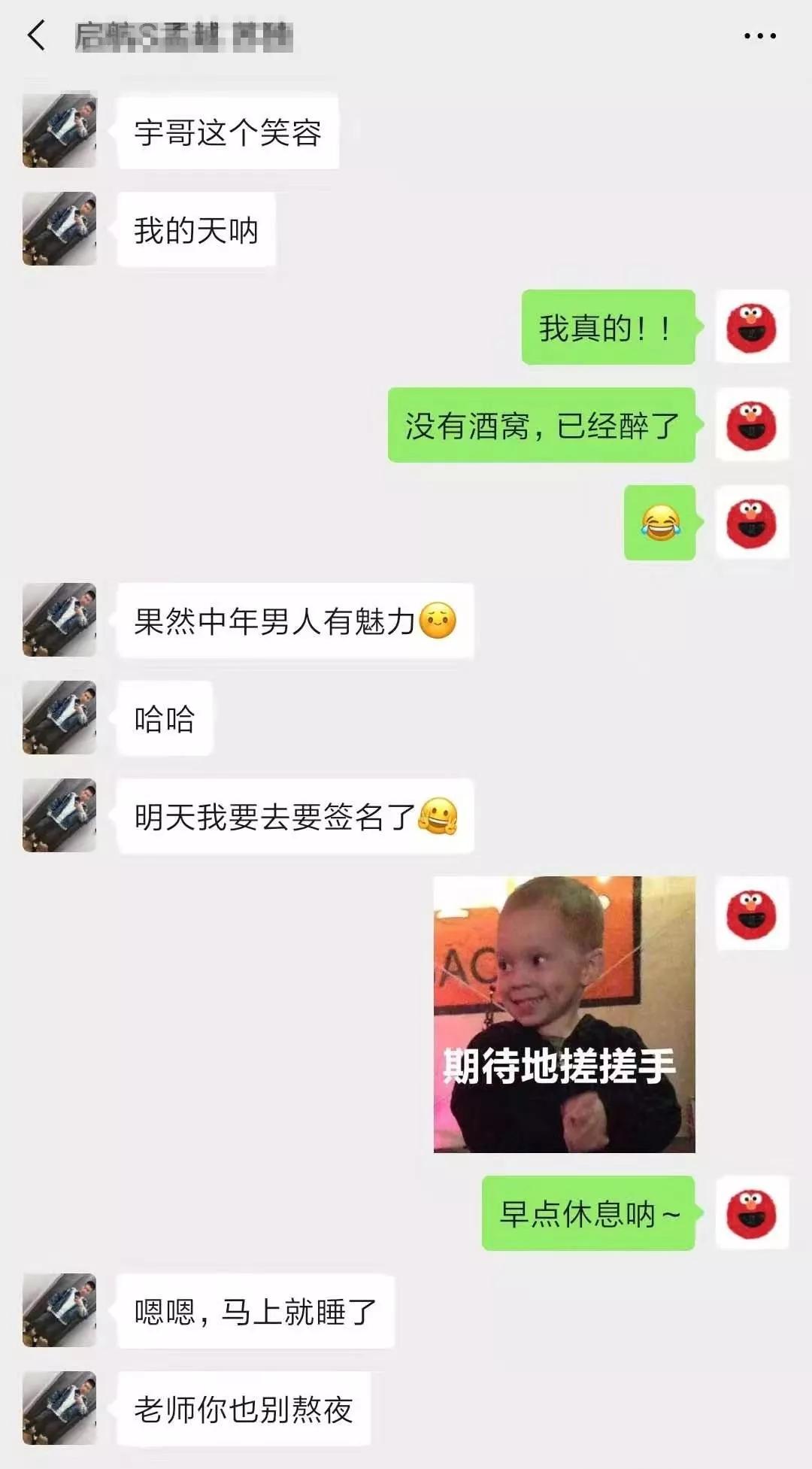Go back from the chat
The width and height of the screenshot is (812, 1469).
coord(36,35)
